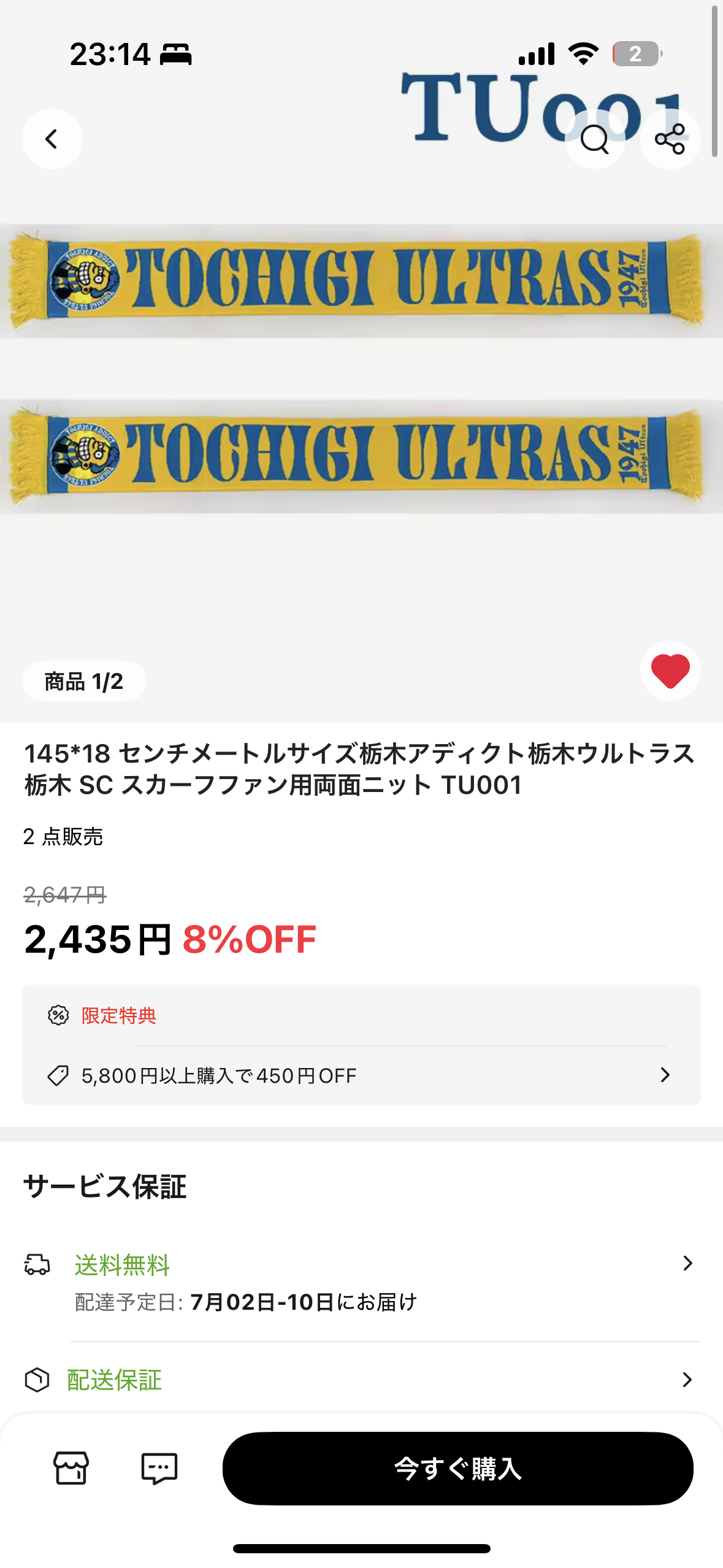Share this scarf listing
Screen dimensions: 723x1568
coord(670,139)
